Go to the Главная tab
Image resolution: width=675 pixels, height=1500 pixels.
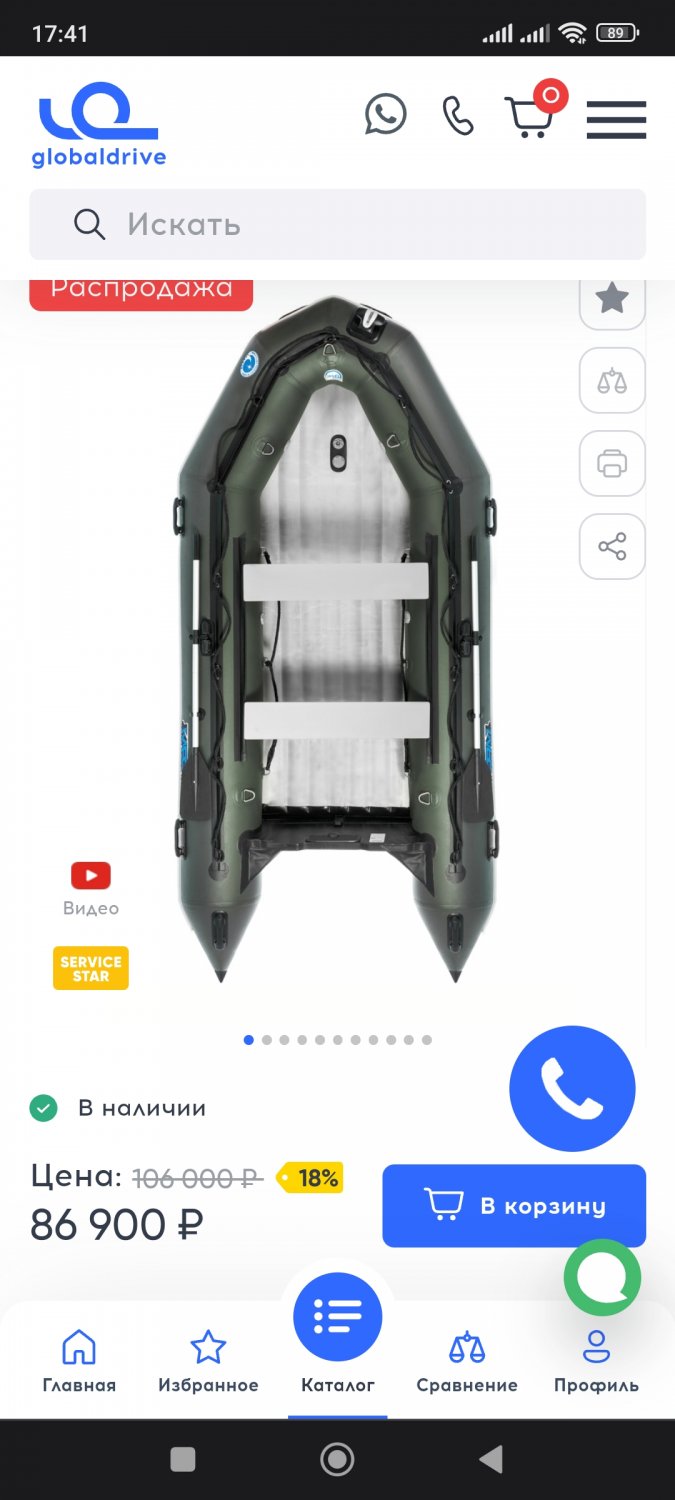[79, 1362]
